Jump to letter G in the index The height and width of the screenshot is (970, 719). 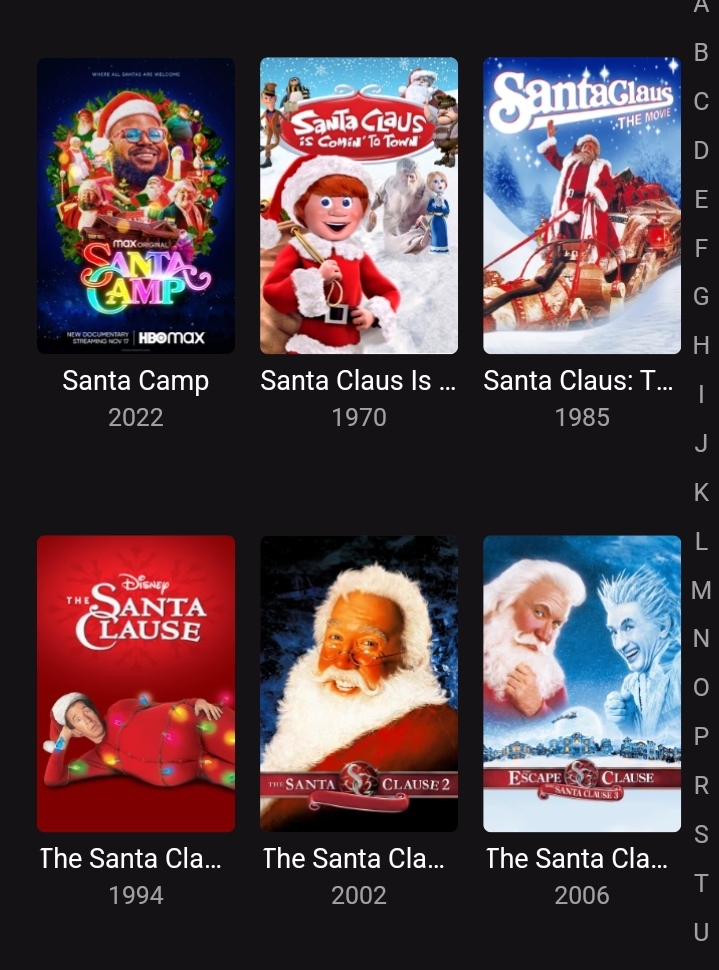(701, 297)
